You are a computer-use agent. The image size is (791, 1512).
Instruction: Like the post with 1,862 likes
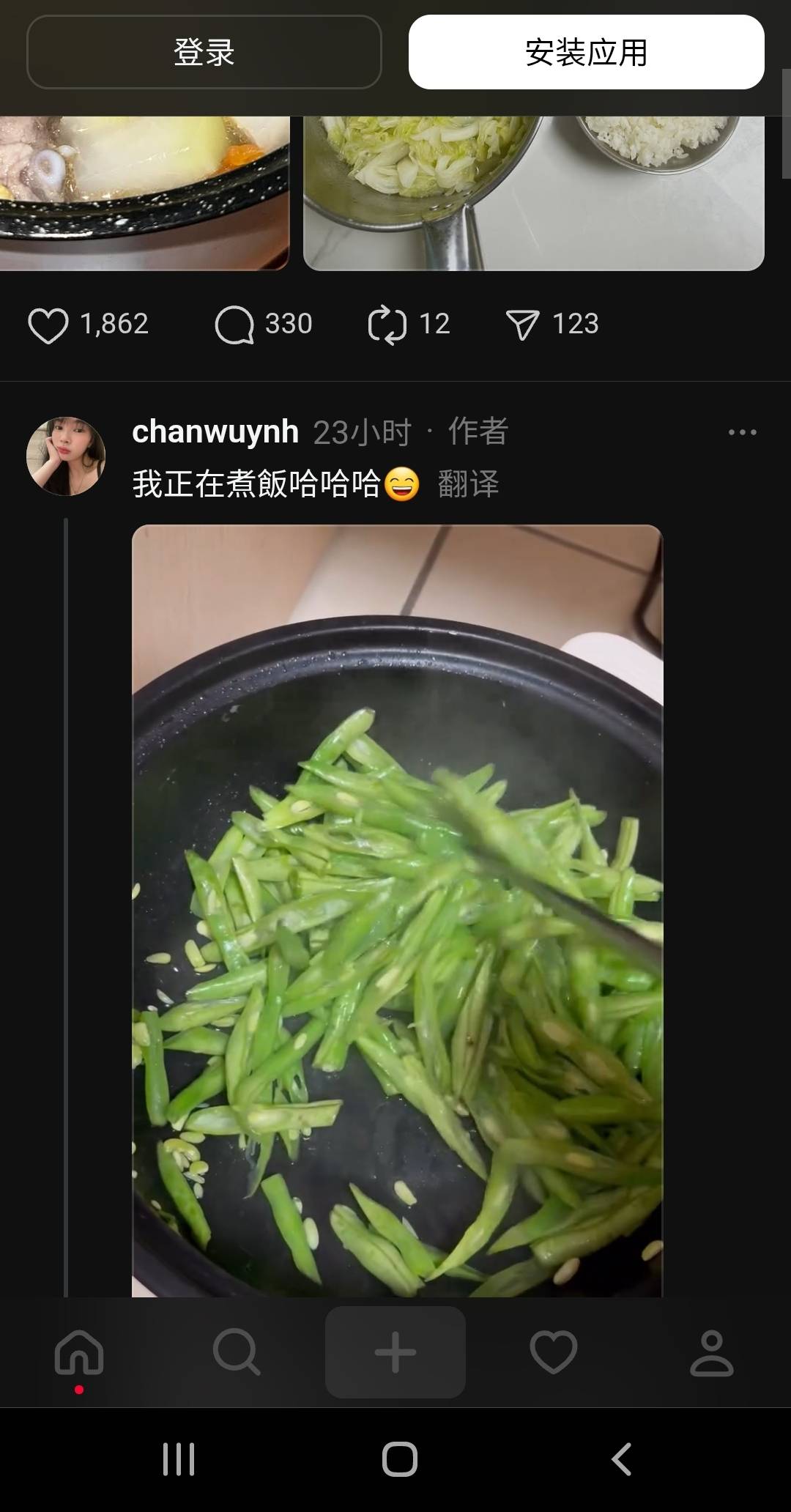[48, 325]
